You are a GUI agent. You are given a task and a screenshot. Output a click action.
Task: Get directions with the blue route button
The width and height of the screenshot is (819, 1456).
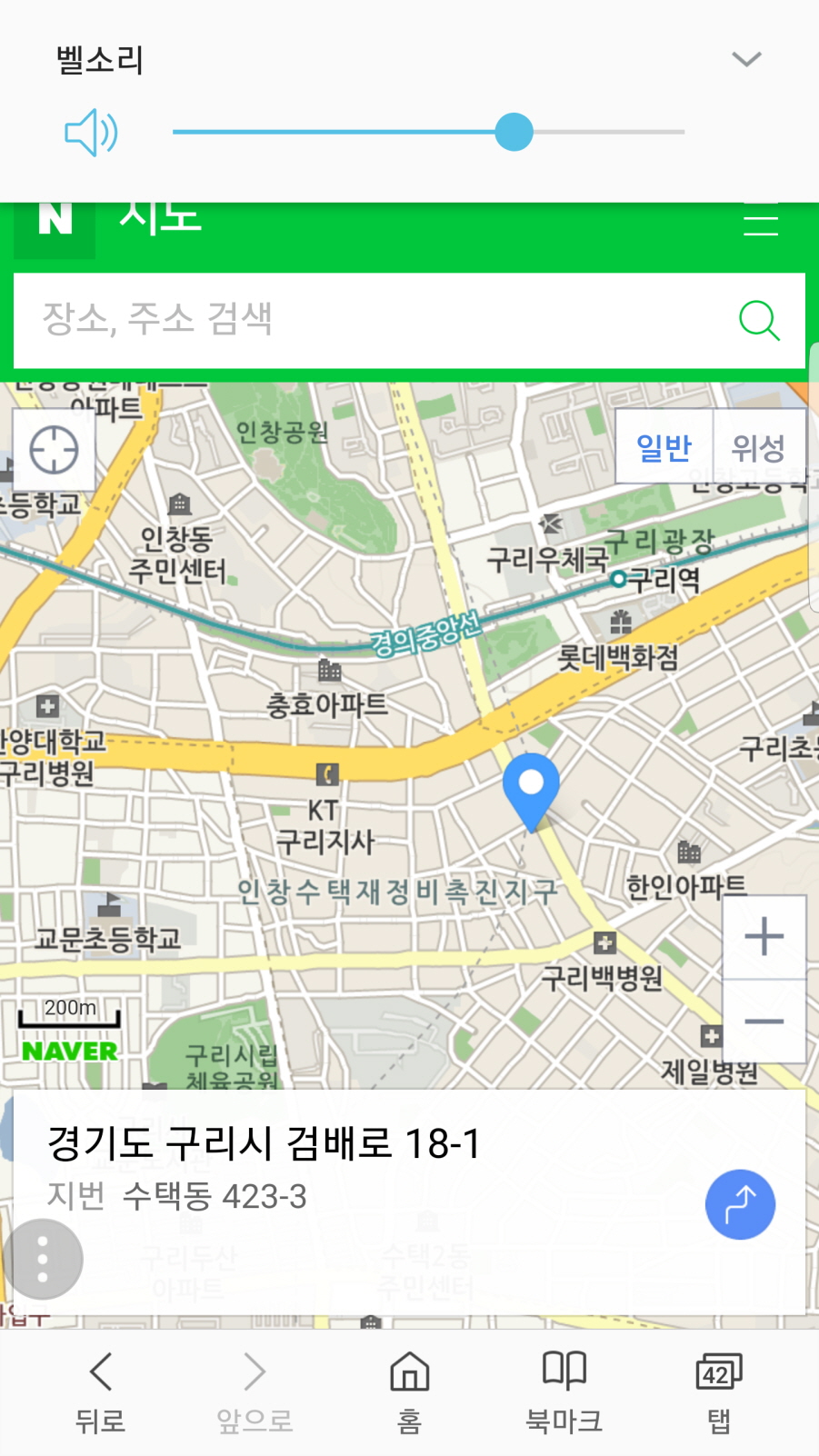pos(740,1204)
